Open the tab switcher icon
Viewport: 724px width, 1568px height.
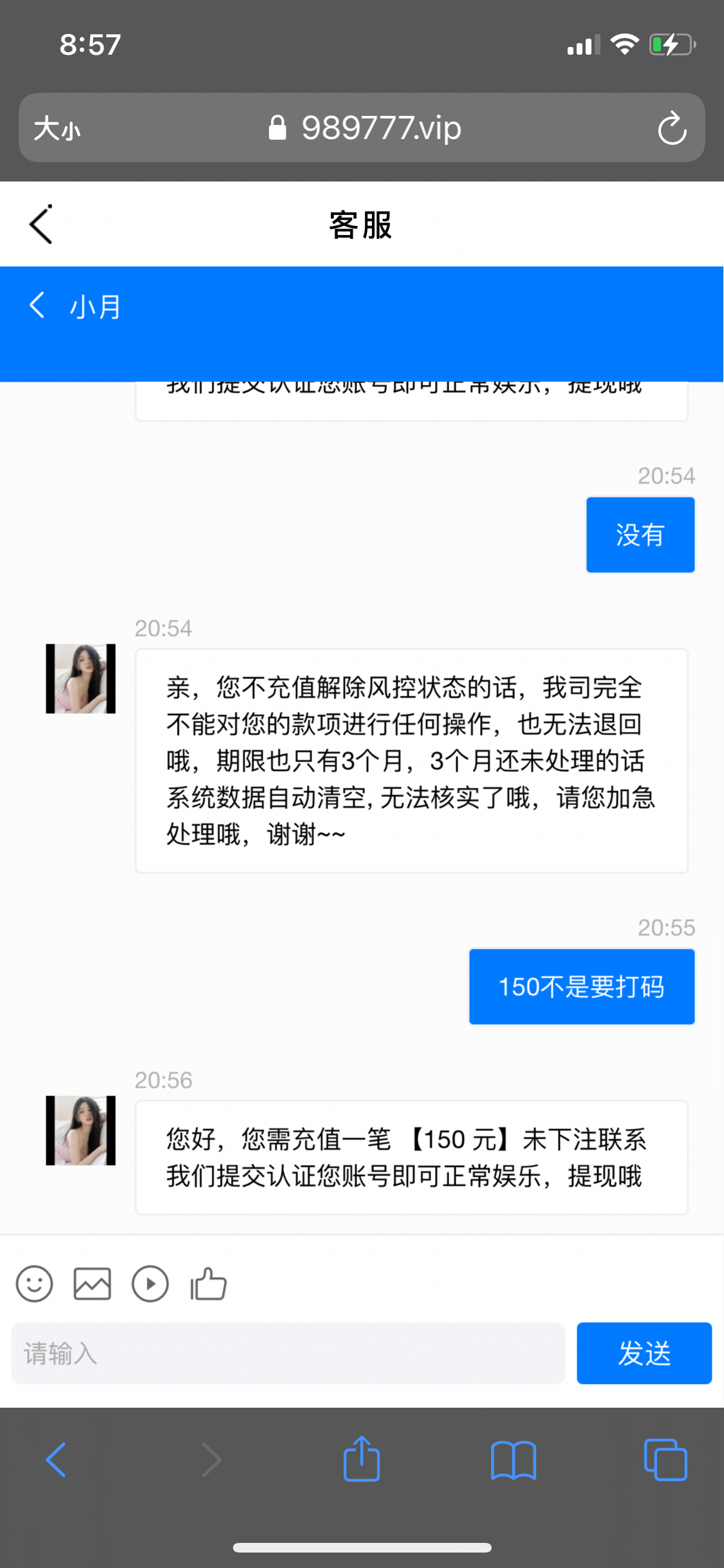[x=665, y=1460]
